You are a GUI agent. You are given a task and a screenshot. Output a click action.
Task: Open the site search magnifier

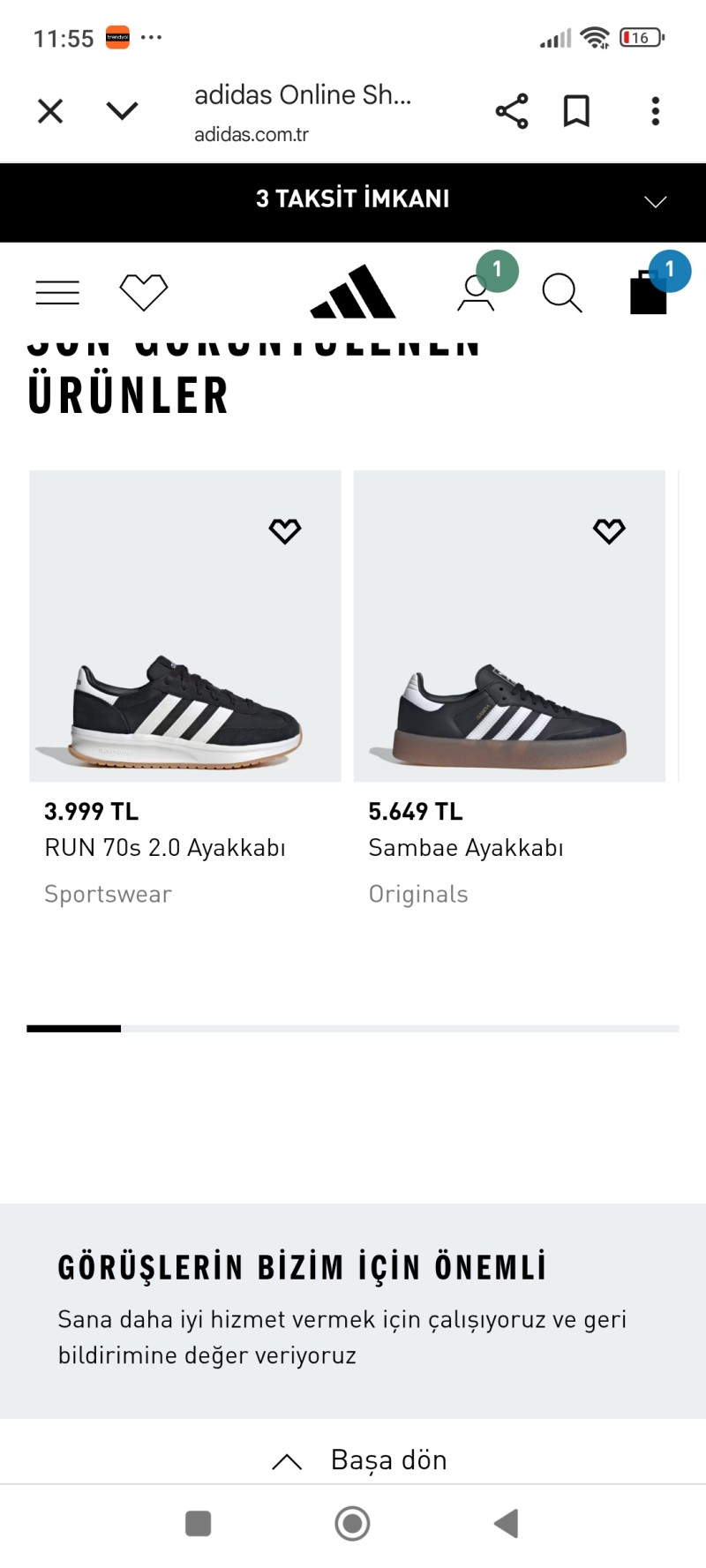click(x=561, y=293)
